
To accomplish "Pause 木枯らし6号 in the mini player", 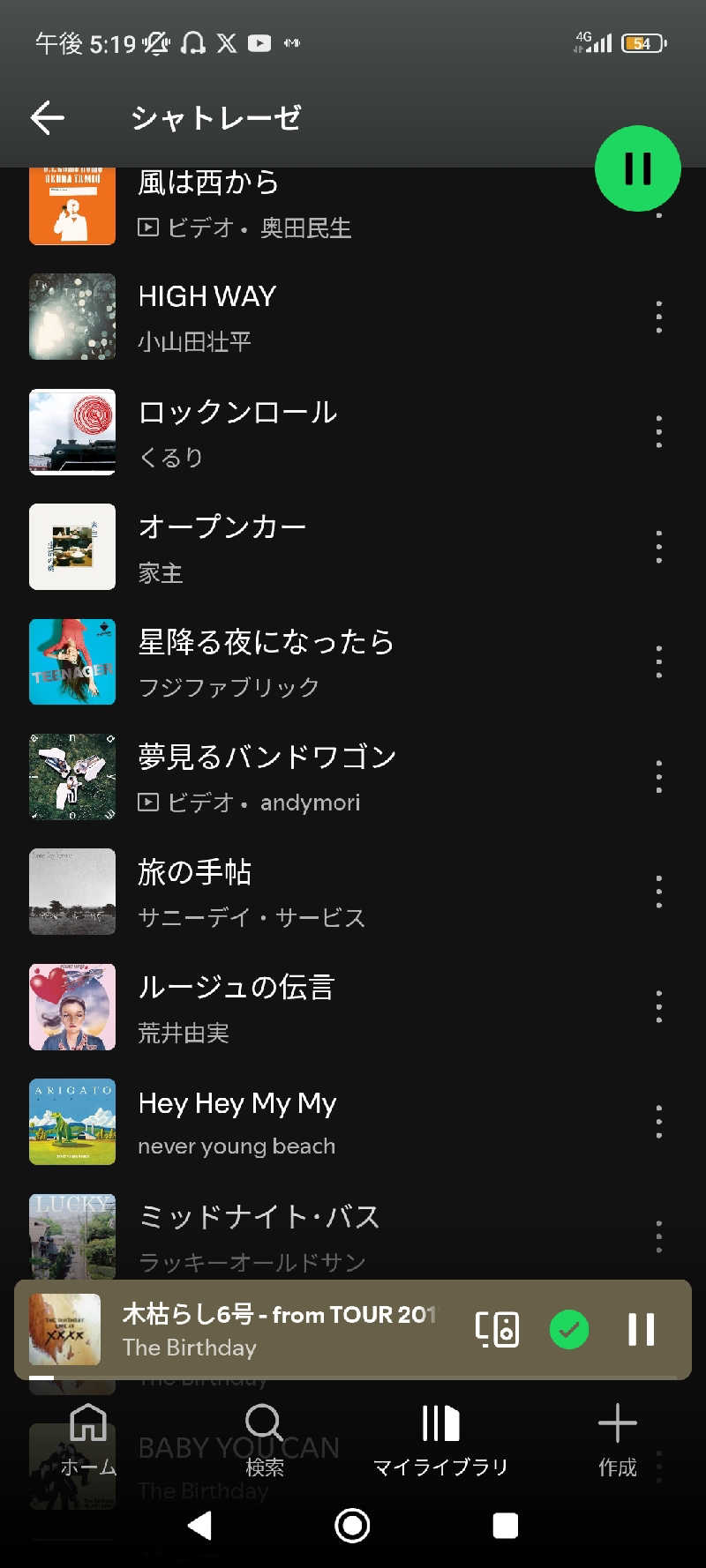I will [x=641, y=1329].
